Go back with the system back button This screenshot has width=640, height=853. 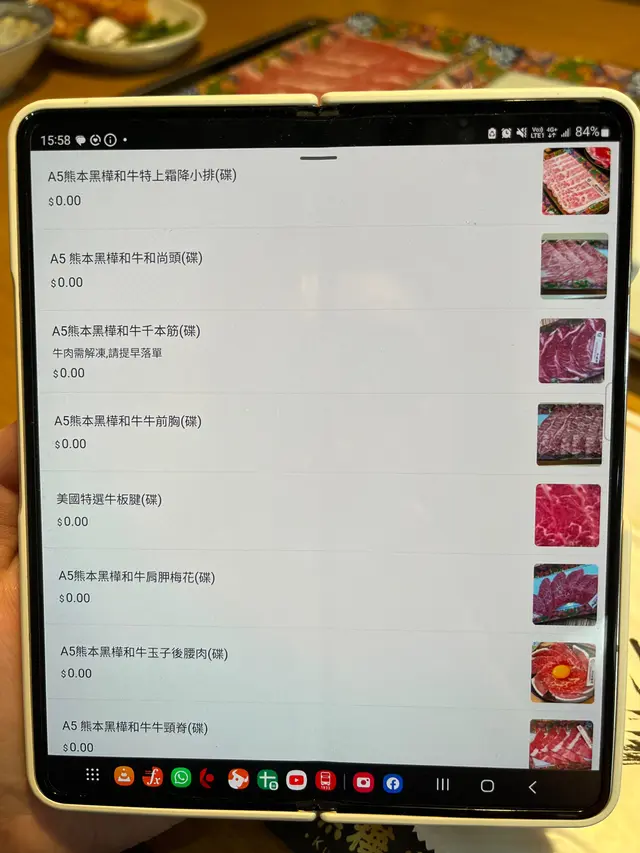(532, 787)
